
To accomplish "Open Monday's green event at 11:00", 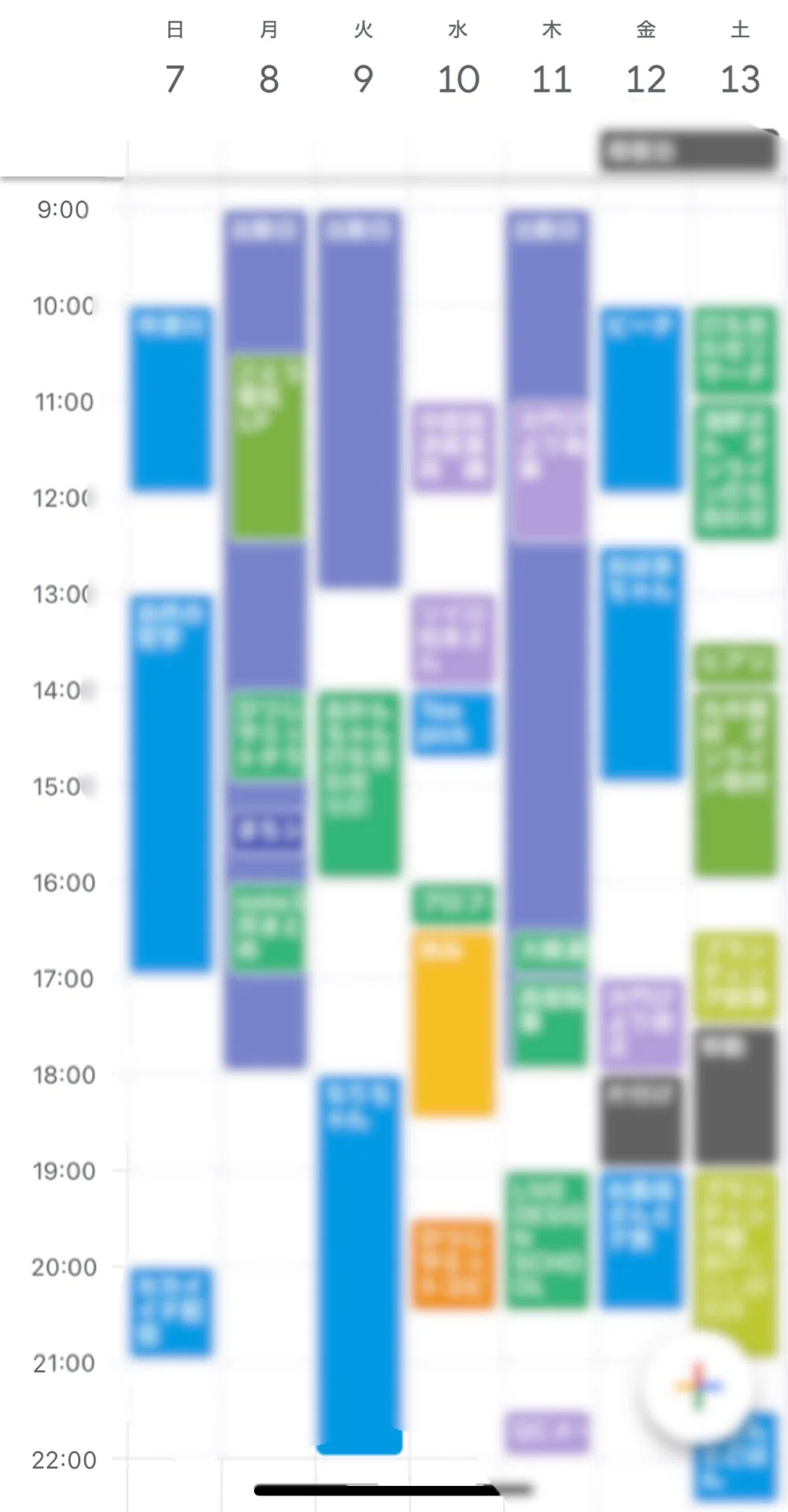I will pyautogui.click(x=268, y=447).
